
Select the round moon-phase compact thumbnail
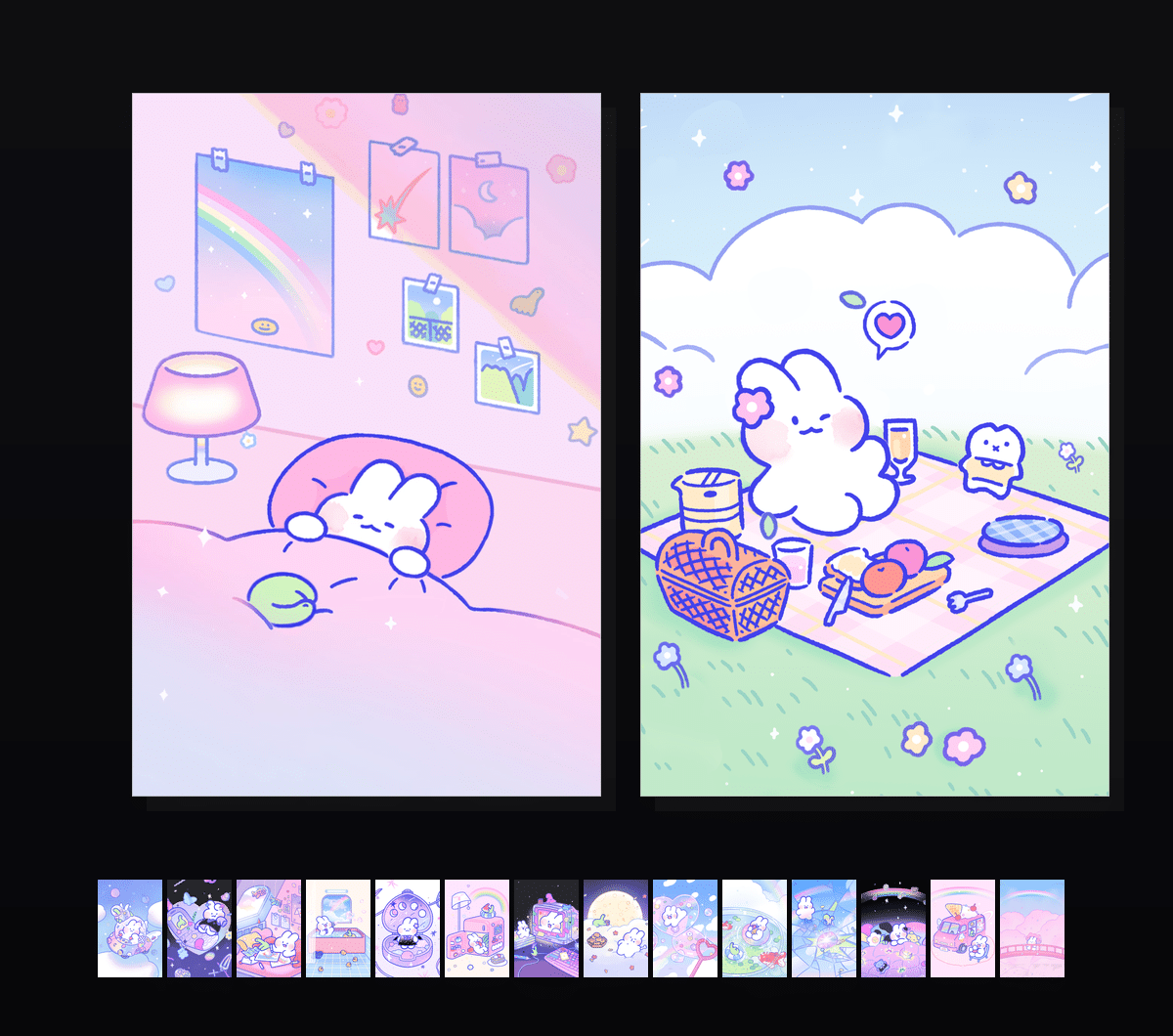click(x=408, y=928)
